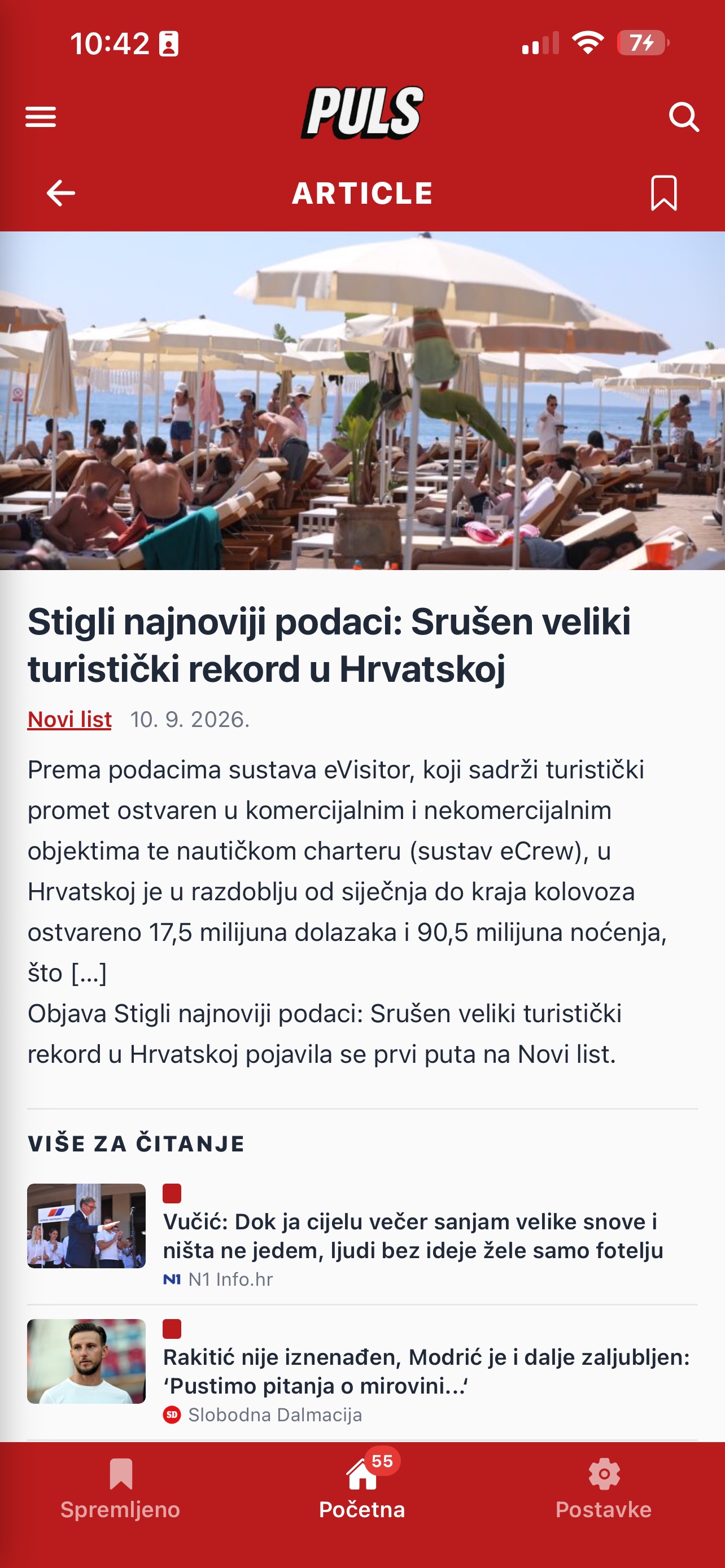The width and height of the screenshot is (725, 1568).
Task: Open search with the magnifier icon
Action: click(684, 116)
